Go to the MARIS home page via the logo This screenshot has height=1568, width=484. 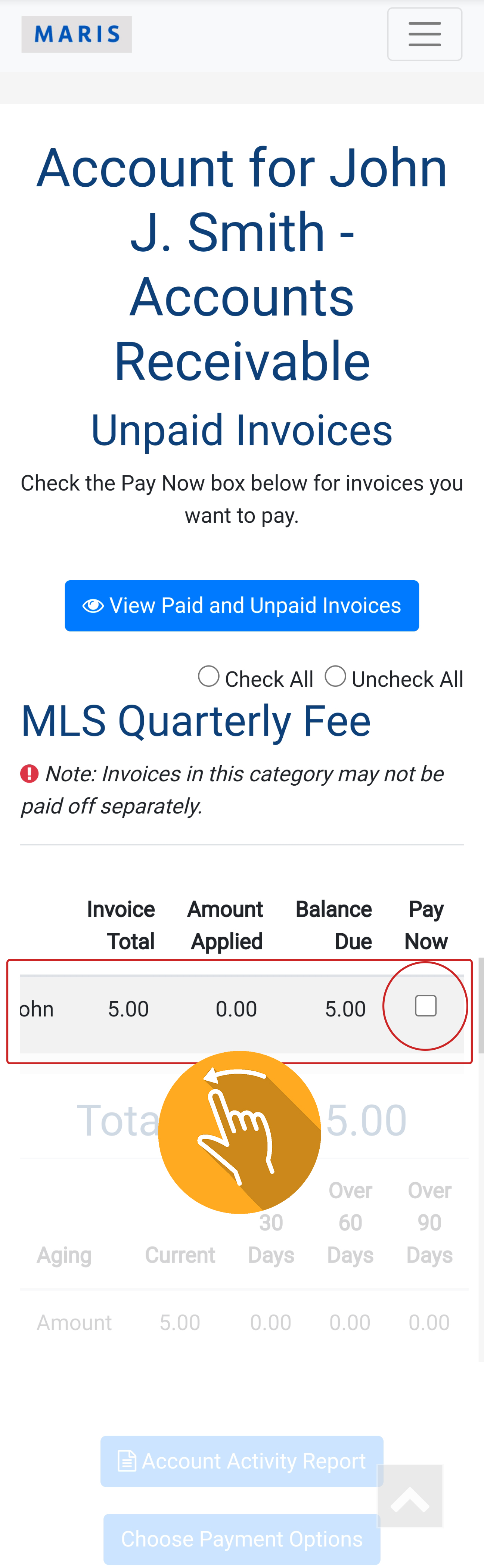point(77,34)
